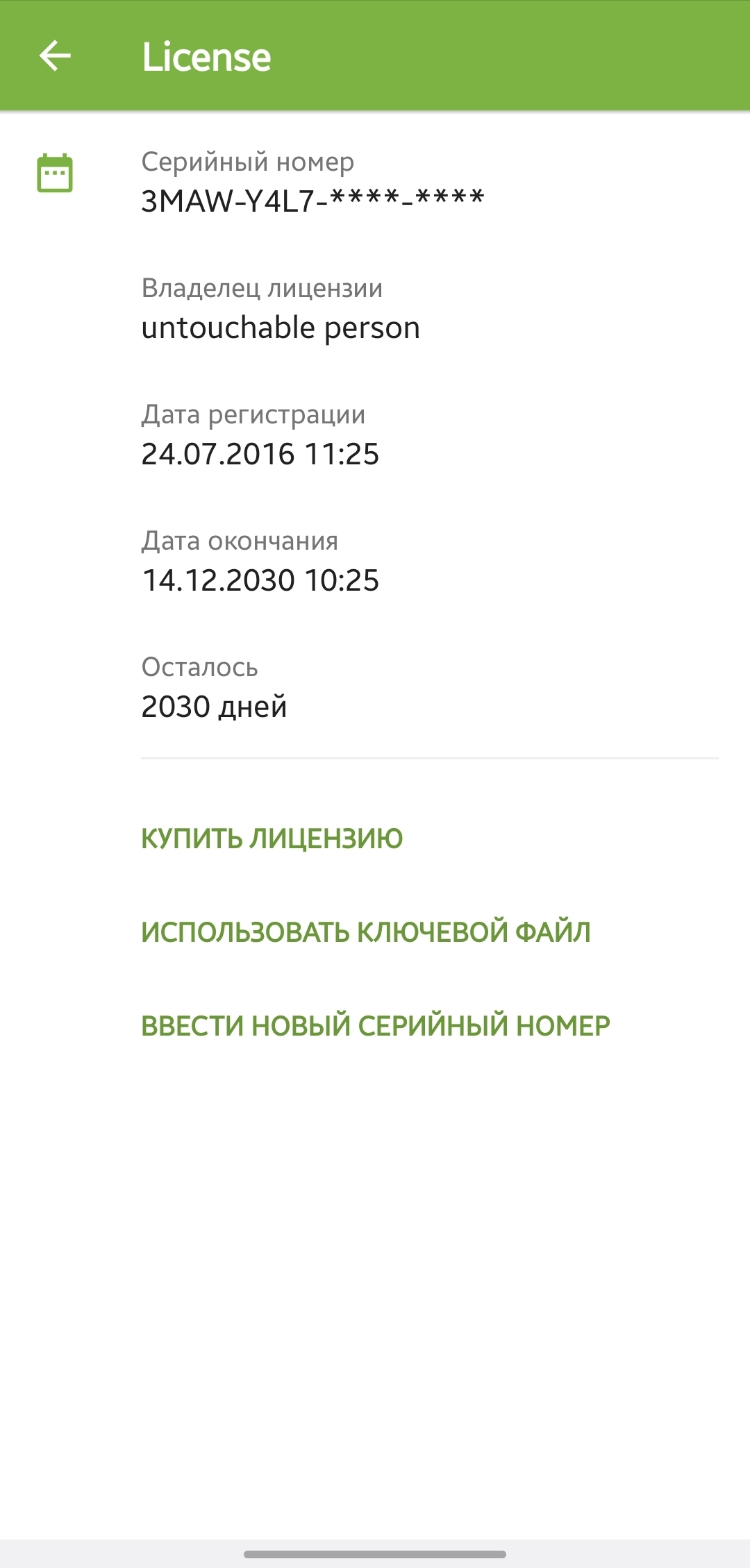This screenshot has width=750, height=1568.
Task: Select ИСПОЛЬЗОВАТЬ КЛЮЧЕВОЙ ФАЙЛ option
Action: [365, 932]
